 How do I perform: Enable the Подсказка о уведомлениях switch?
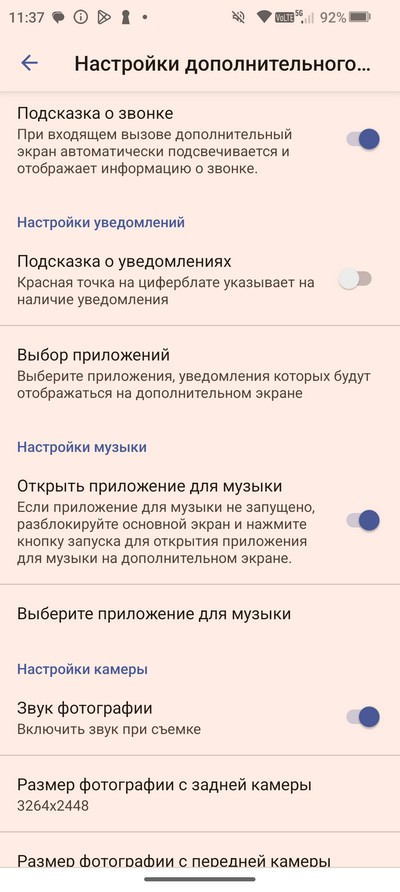tap(355, 279)
